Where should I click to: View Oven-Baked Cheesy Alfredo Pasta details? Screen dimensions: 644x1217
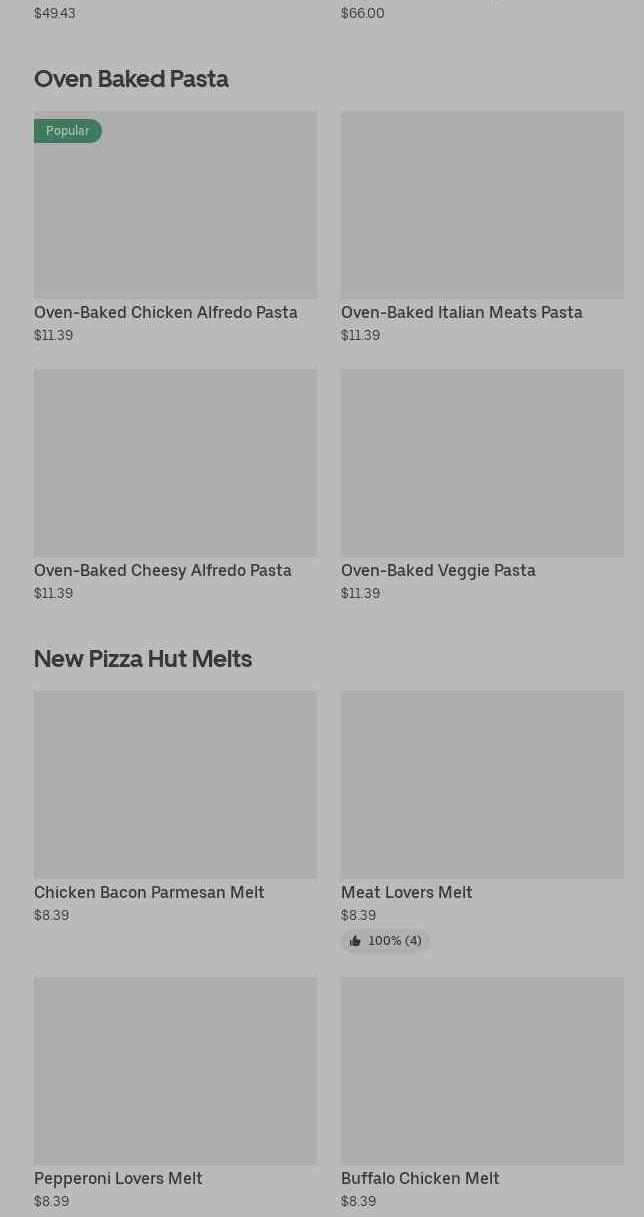coord(175,463)
